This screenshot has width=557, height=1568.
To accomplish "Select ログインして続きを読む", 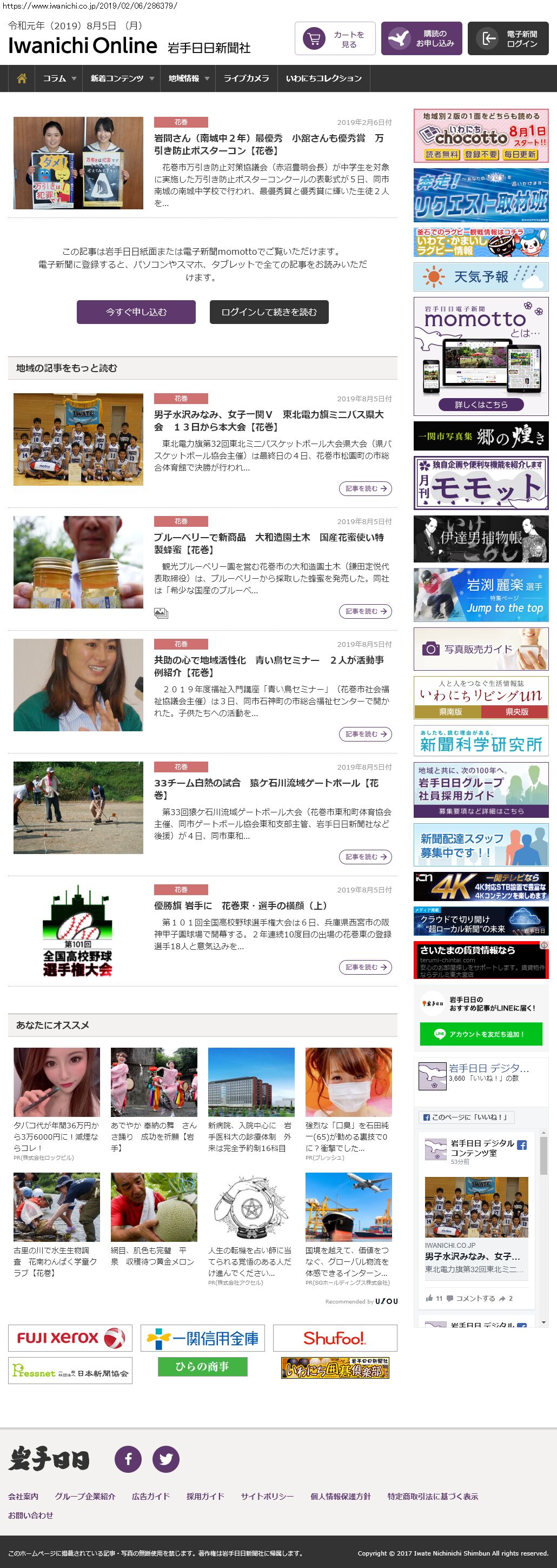I will [269, 312].
